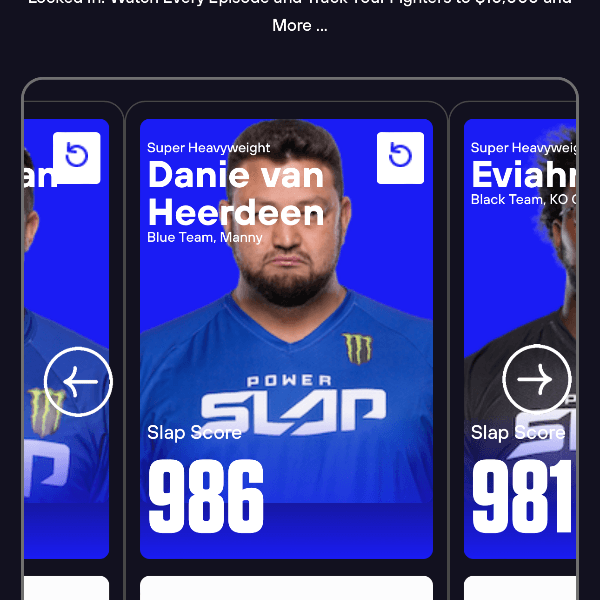Go to the next fighter card

point(536,379)
